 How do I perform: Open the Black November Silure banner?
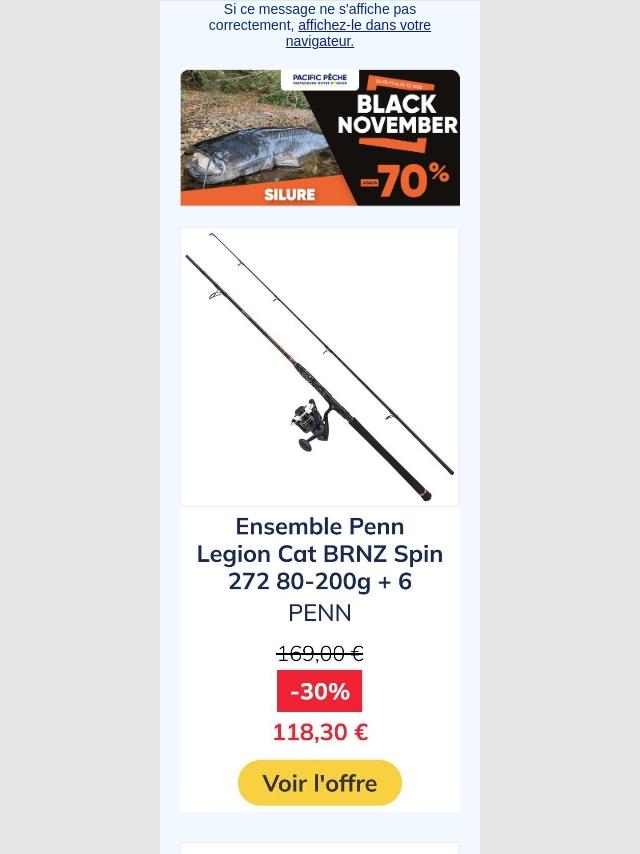pos(320,138)
